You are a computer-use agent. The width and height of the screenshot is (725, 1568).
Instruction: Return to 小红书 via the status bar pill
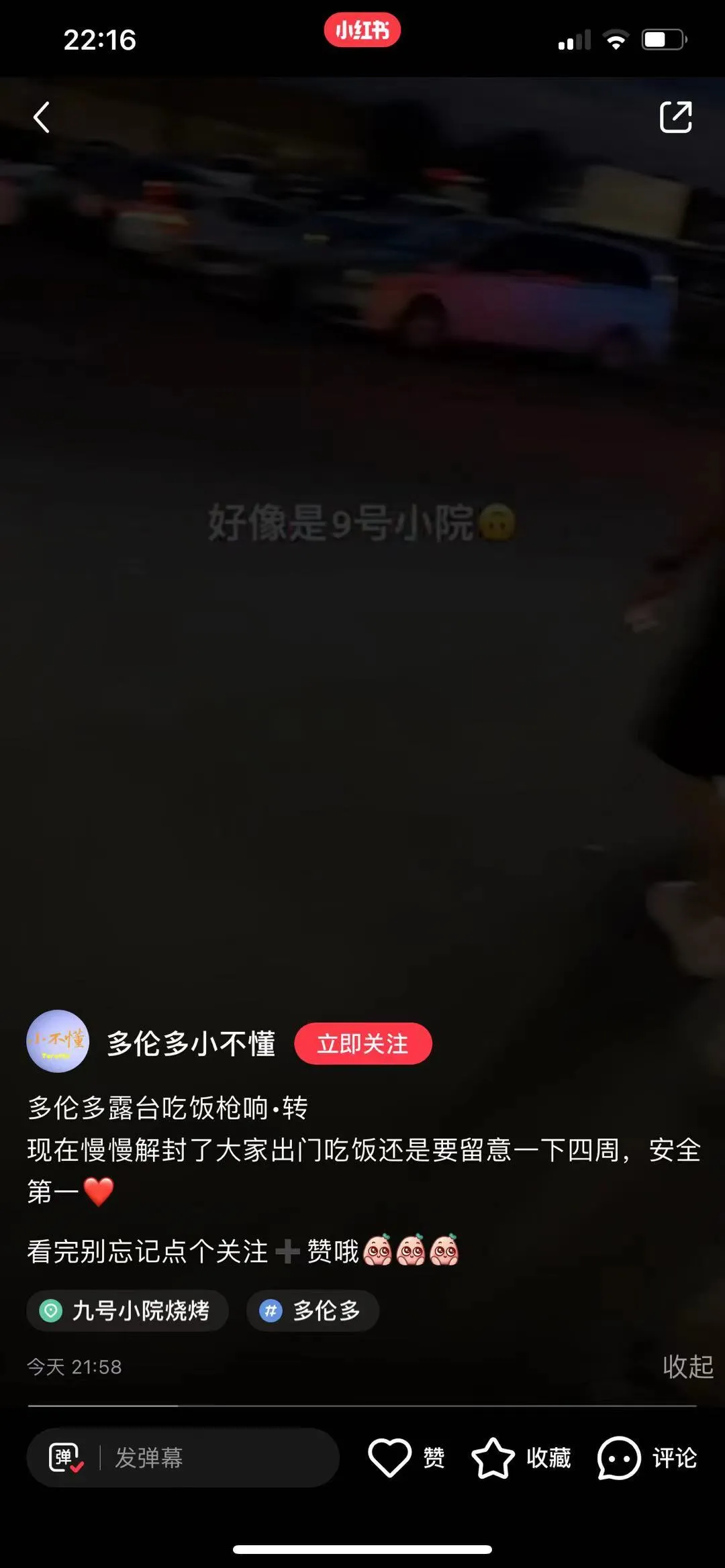pos(362,30)
